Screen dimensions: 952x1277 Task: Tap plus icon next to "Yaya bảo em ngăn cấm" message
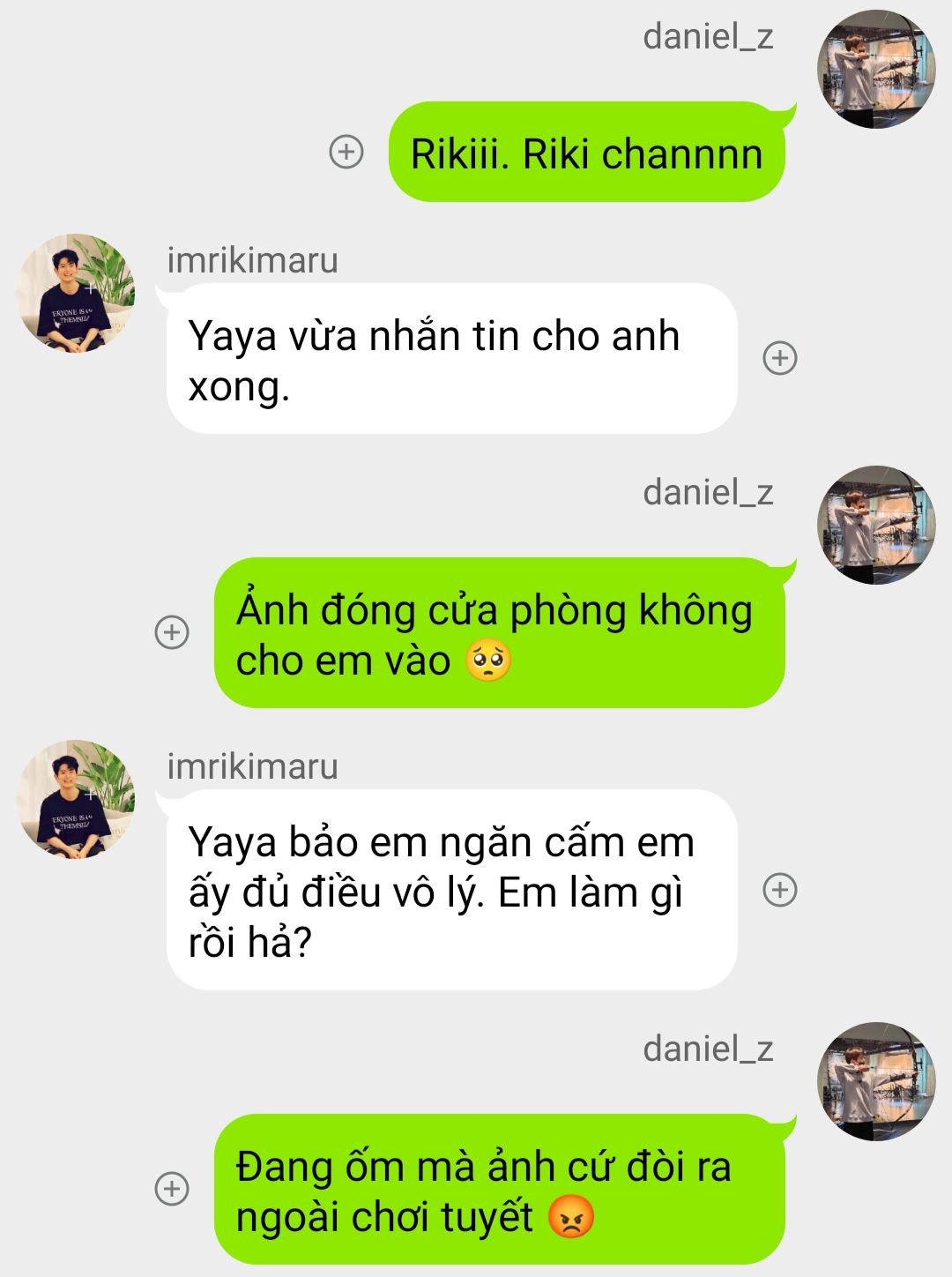(779, 890)
